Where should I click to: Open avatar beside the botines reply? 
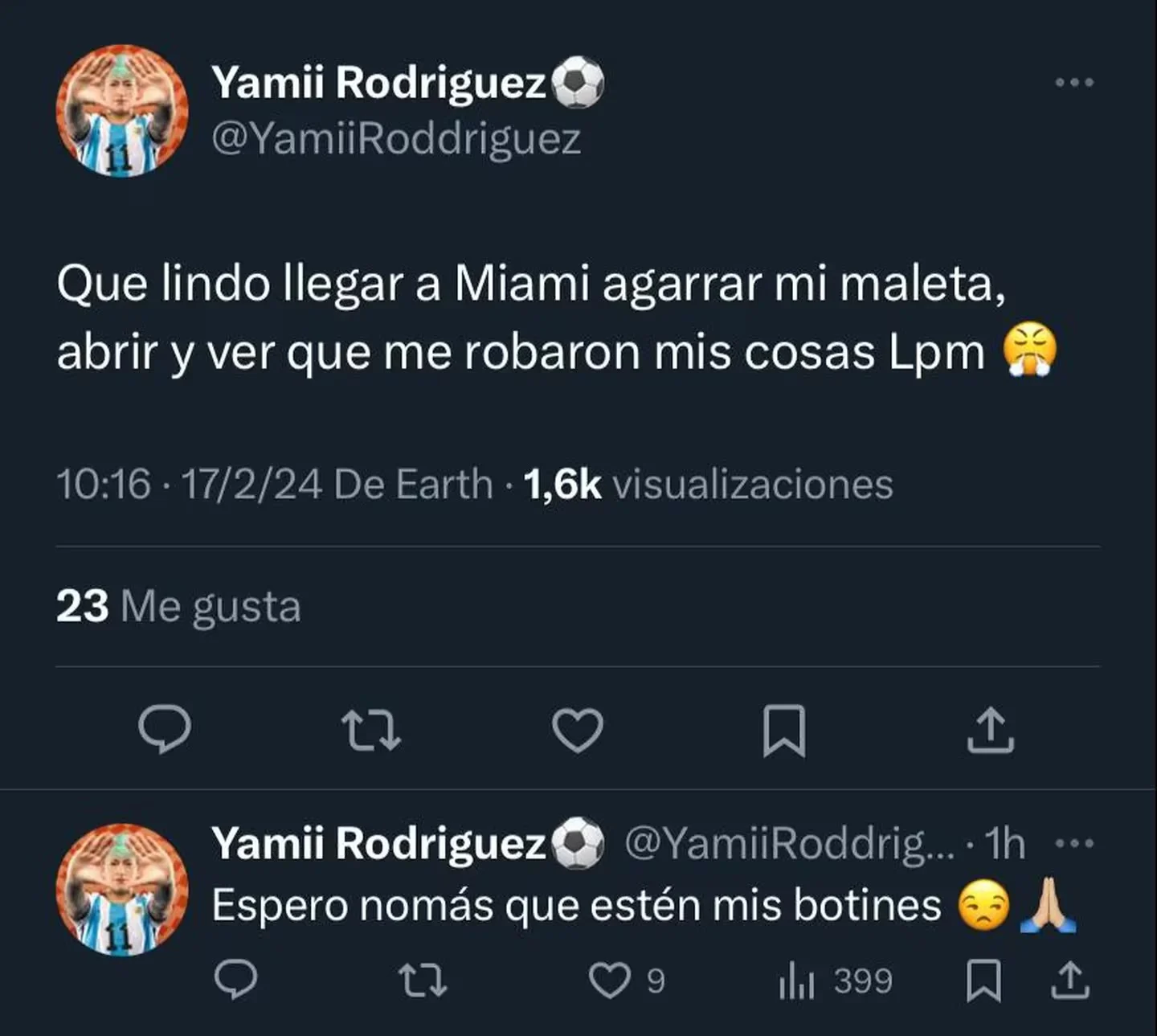[x=122, y=889]
